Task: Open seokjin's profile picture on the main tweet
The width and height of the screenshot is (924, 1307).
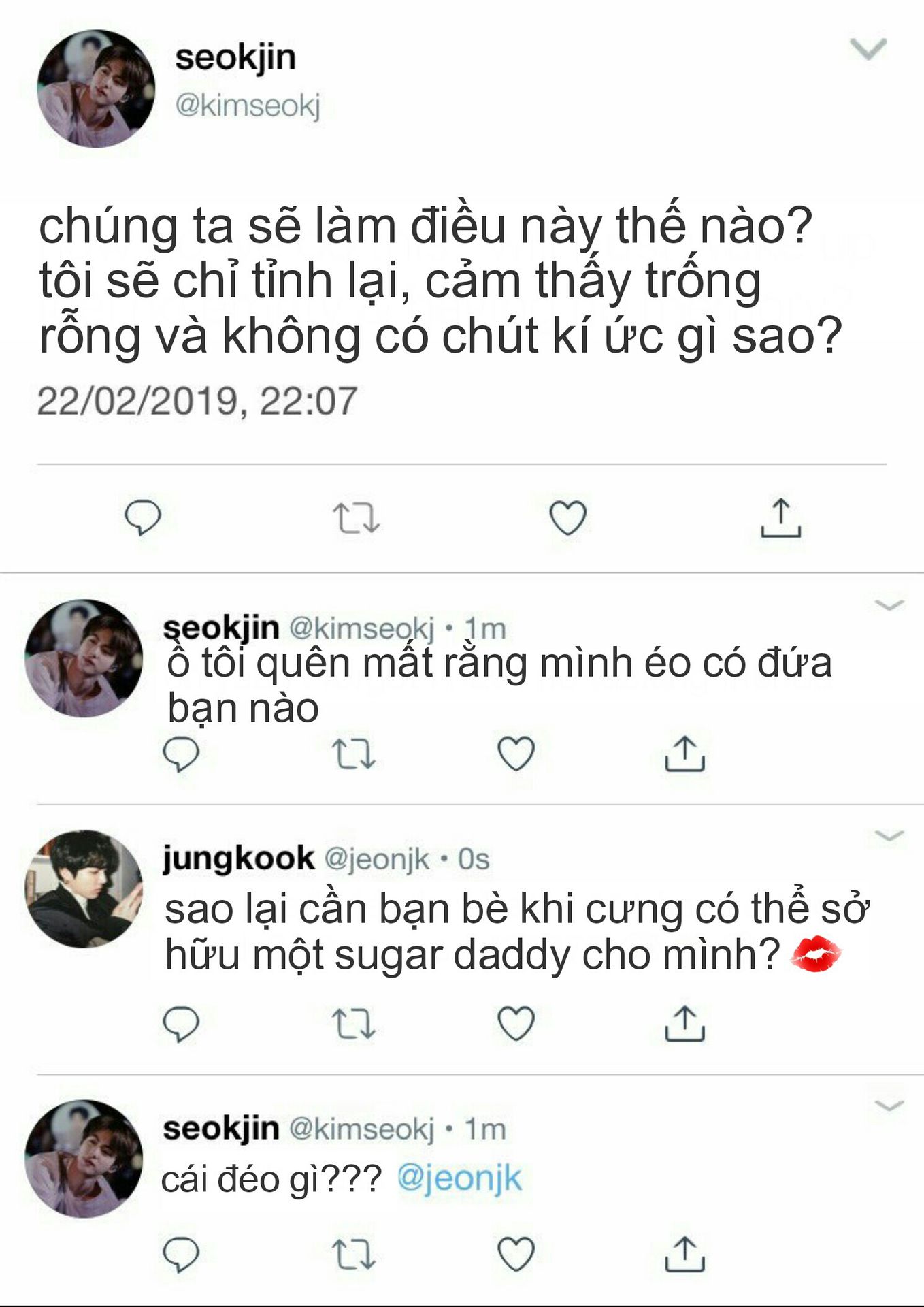Action: click(x=96, y=88)
